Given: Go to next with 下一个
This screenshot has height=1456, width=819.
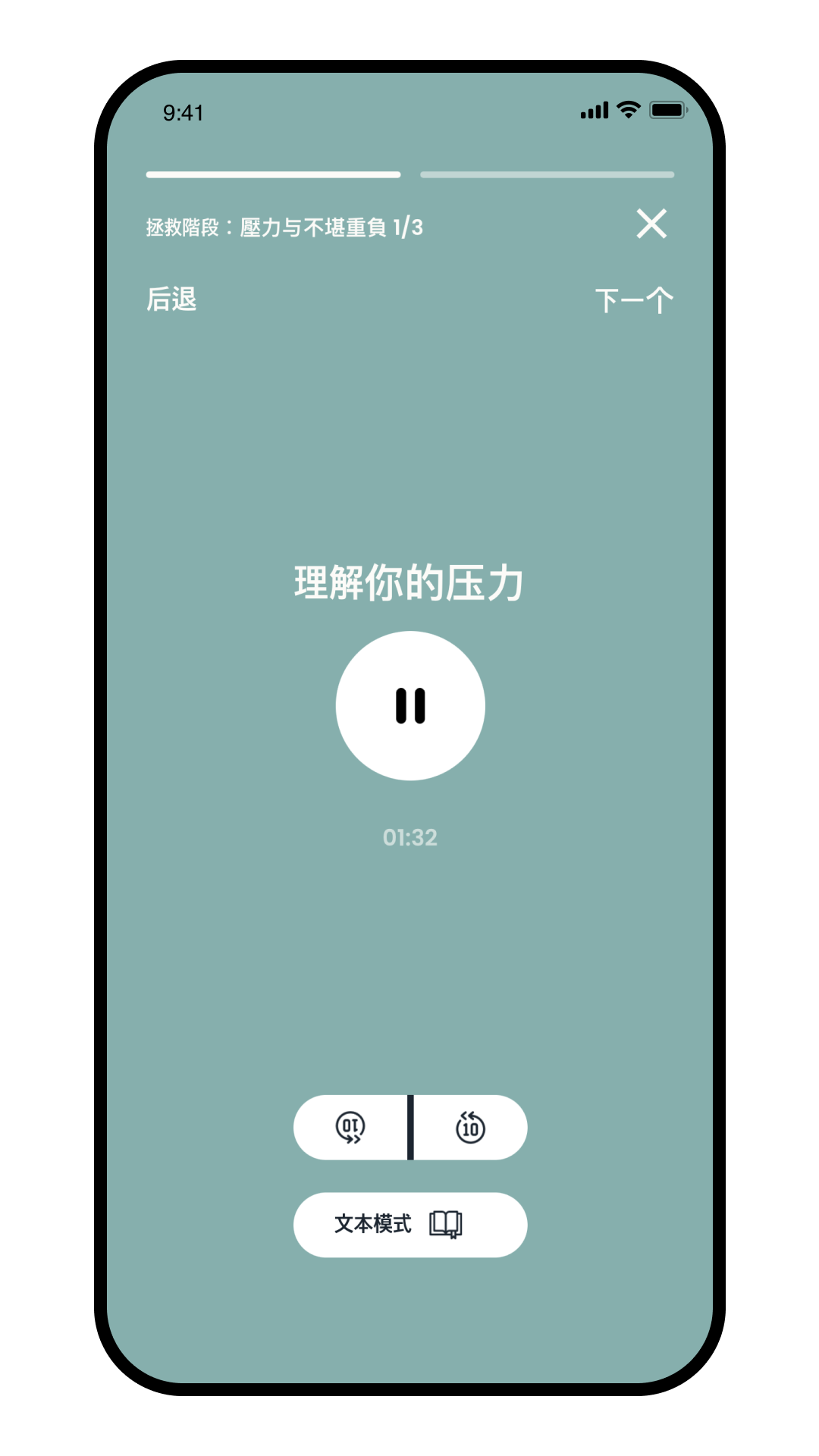Looking at the screenshot, I should coord(634,300).
